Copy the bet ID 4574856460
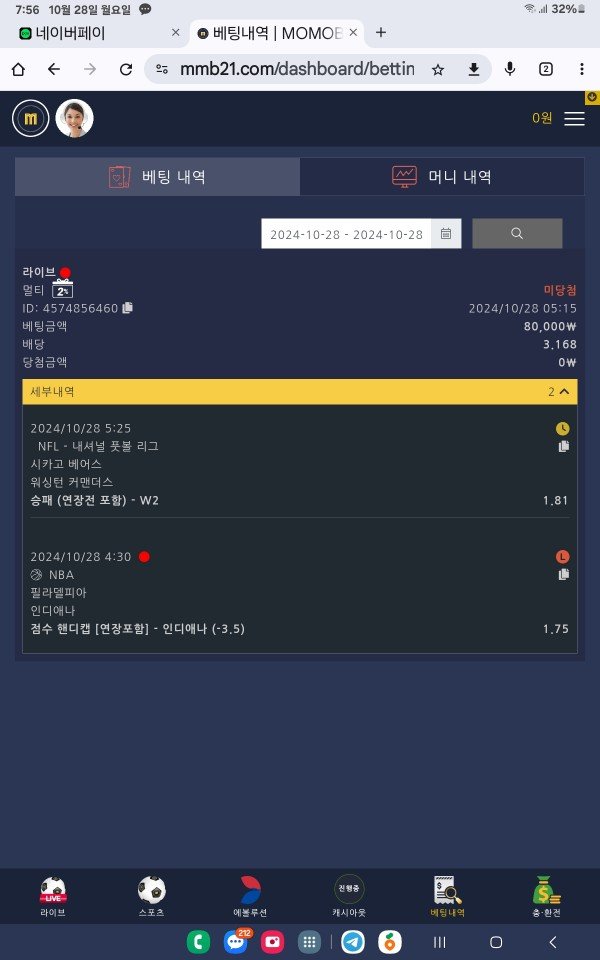Viewport: 600px width, 960px height. click(x=127, y=308)
